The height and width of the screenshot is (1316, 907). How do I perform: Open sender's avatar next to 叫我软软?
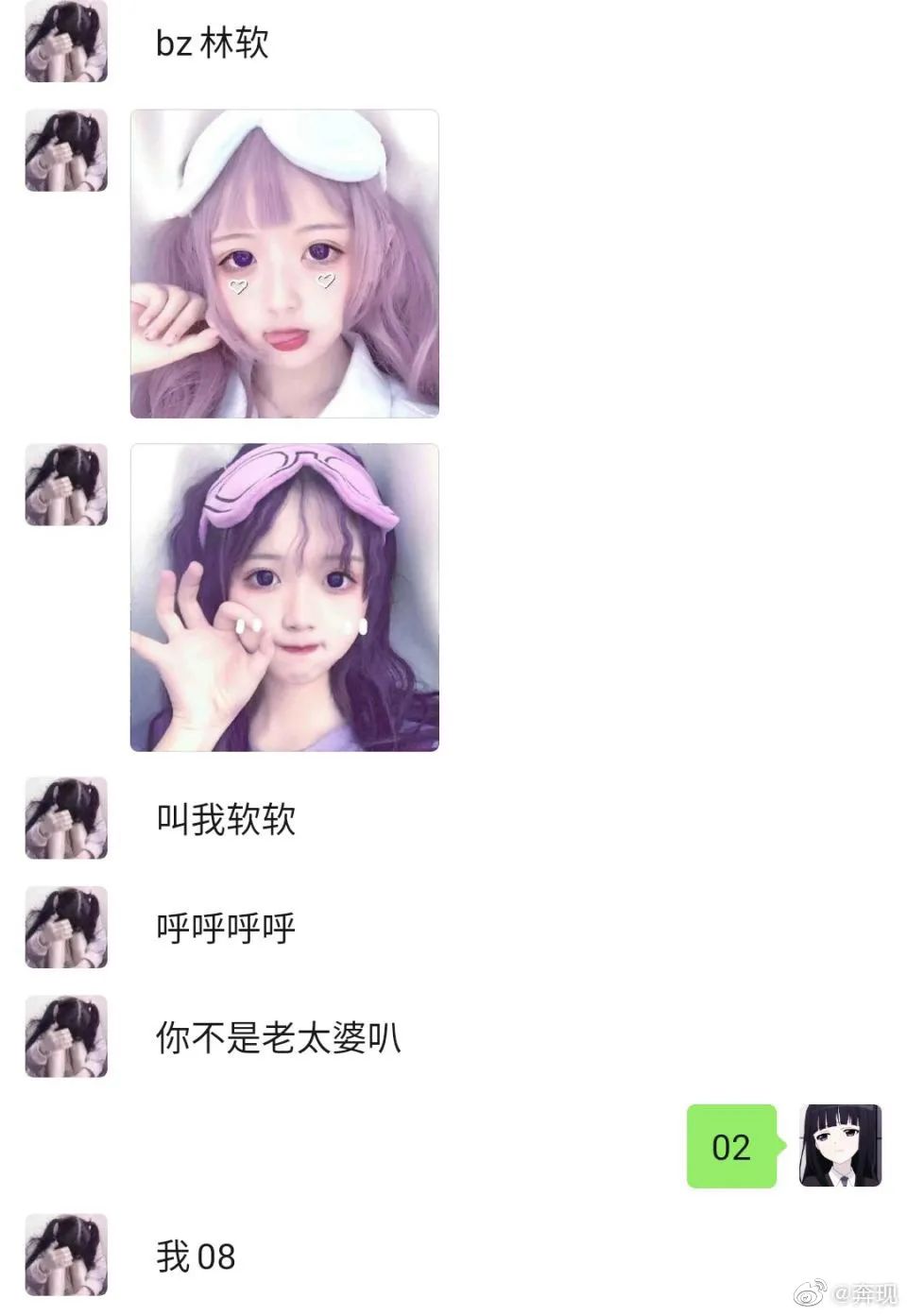point(66,818)
